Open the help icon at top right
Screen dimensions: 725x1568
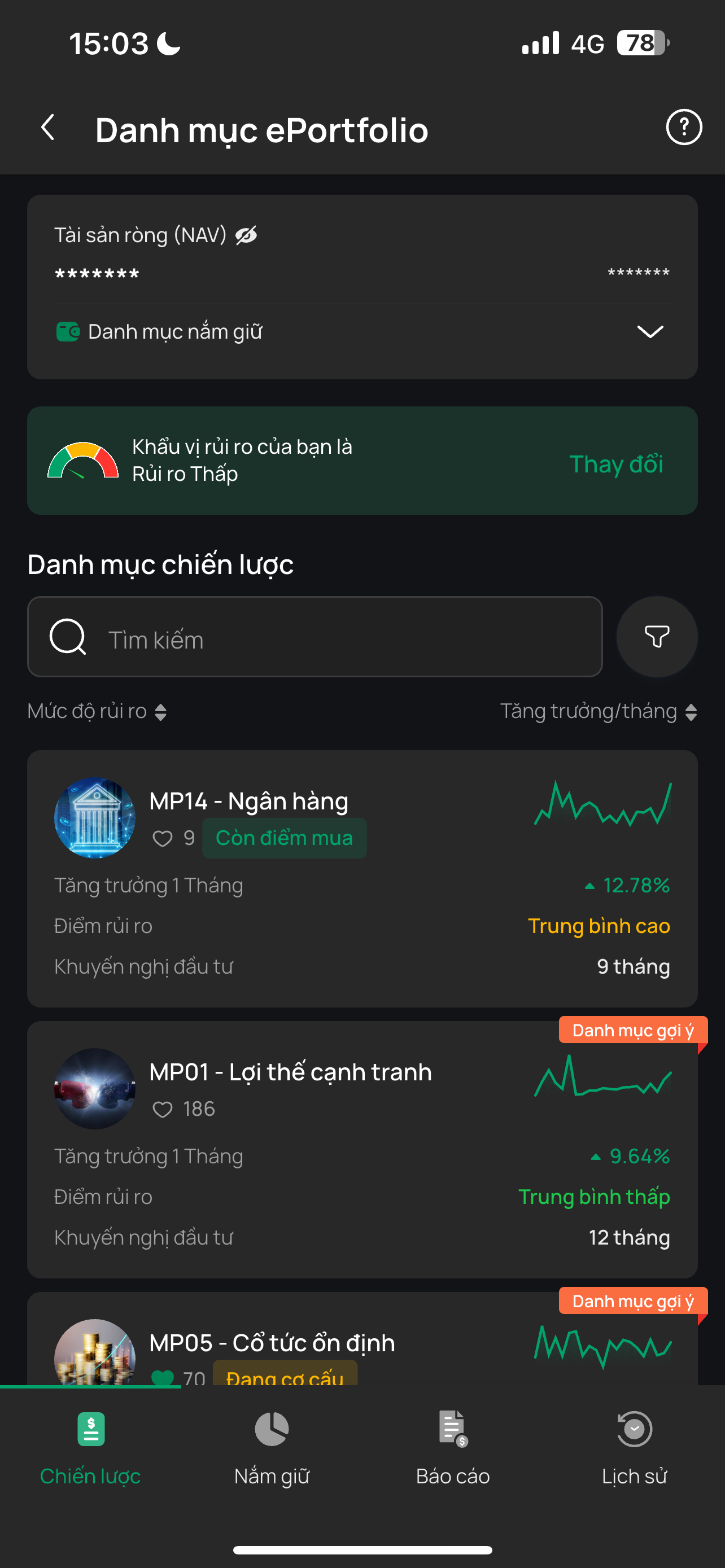[684, 128]
